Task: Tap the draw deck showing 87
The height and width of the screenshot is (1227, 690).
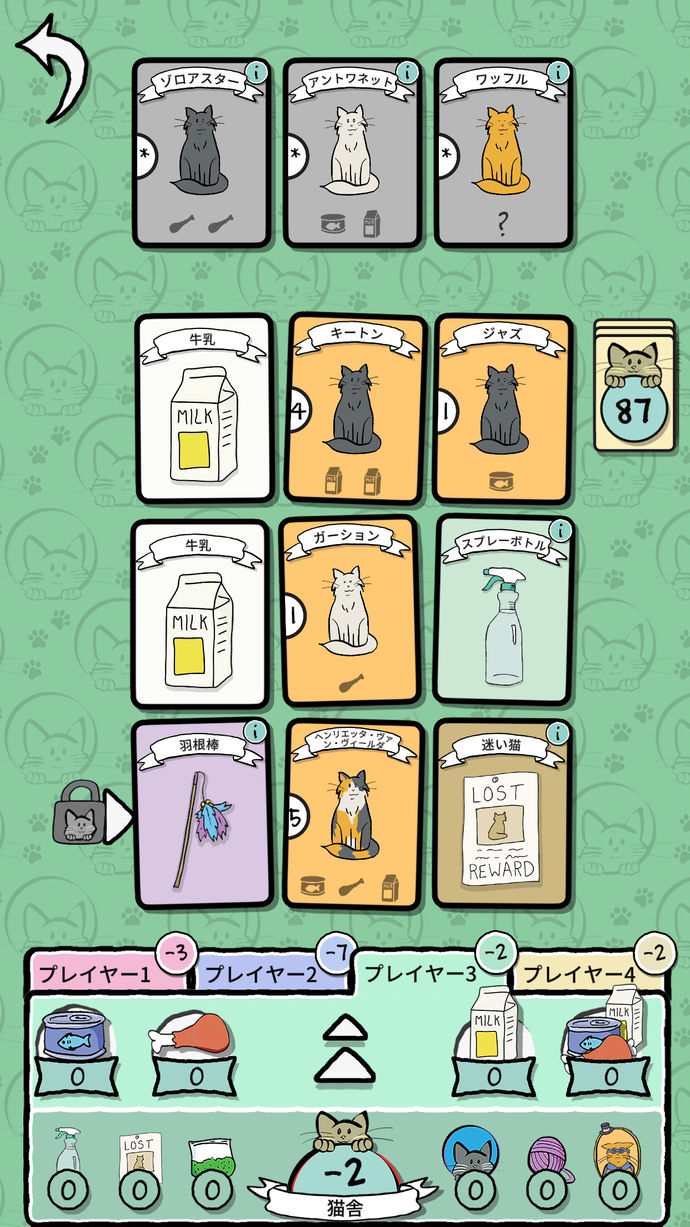Action: pos(635,387)
